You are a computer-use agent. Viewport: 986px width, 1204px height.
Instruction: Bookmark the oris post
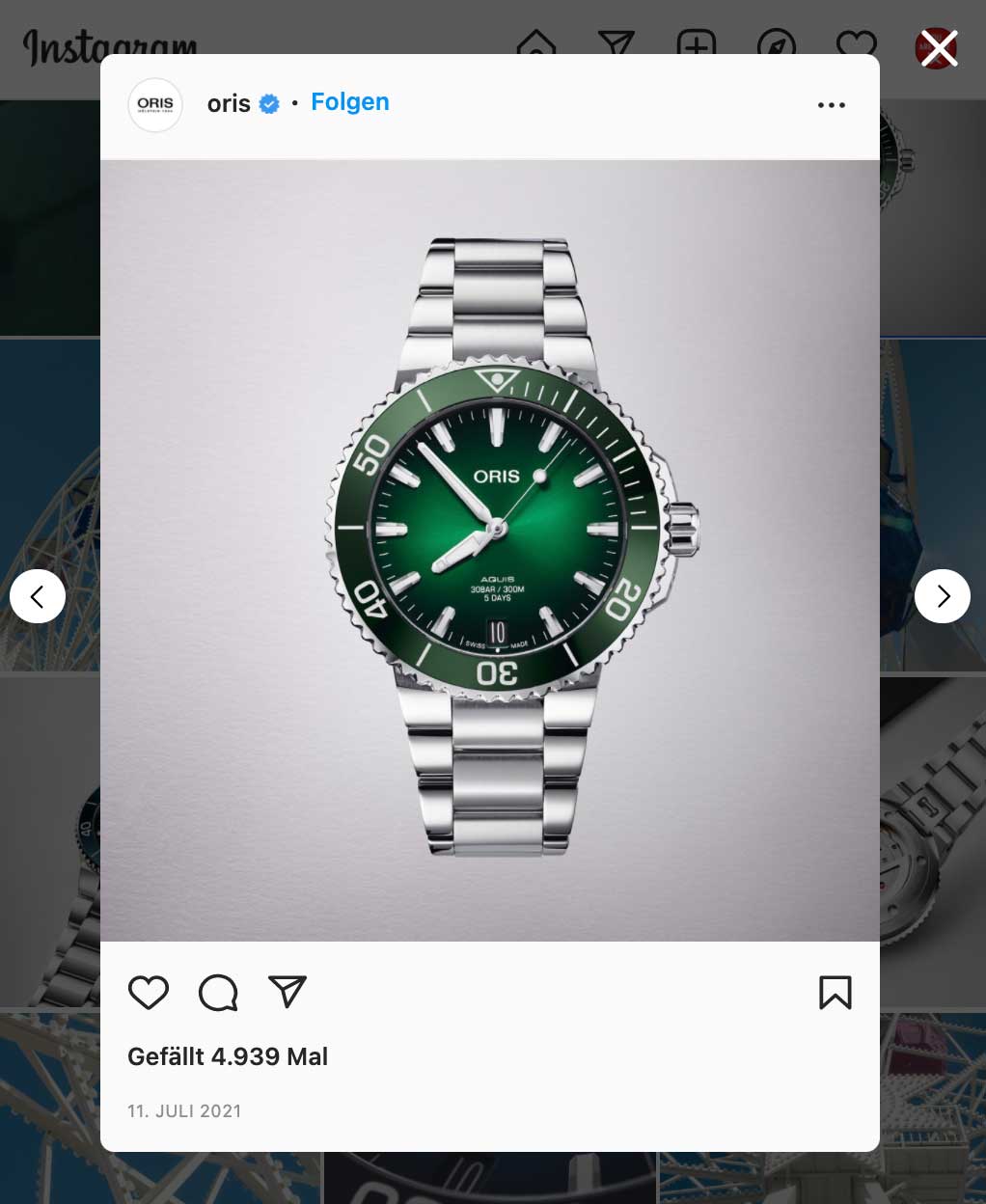[835, 993]
